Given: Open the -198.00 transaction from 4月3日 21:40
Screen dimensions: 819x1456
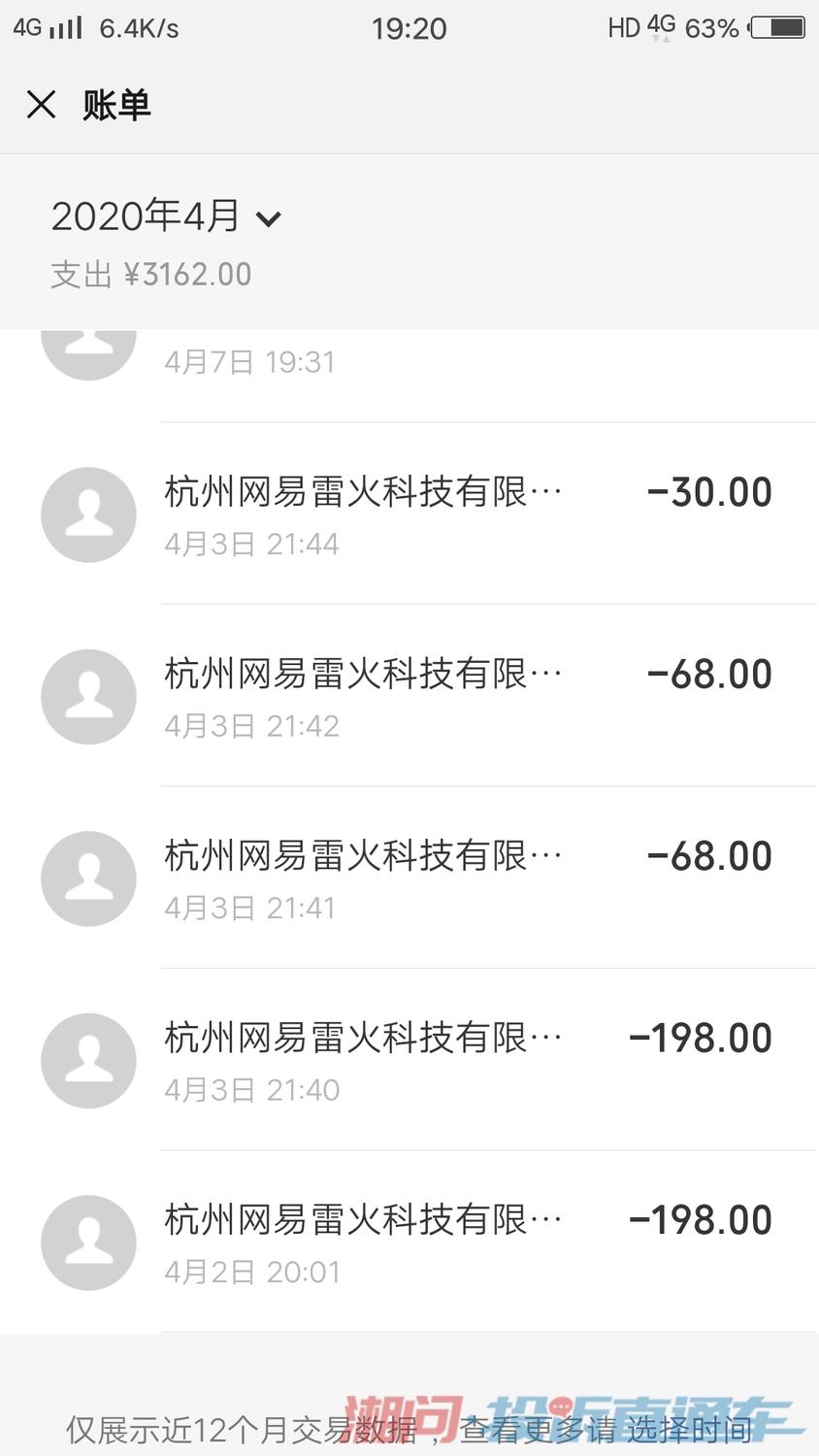Looking at the screenshot, I should (409, 1060).
